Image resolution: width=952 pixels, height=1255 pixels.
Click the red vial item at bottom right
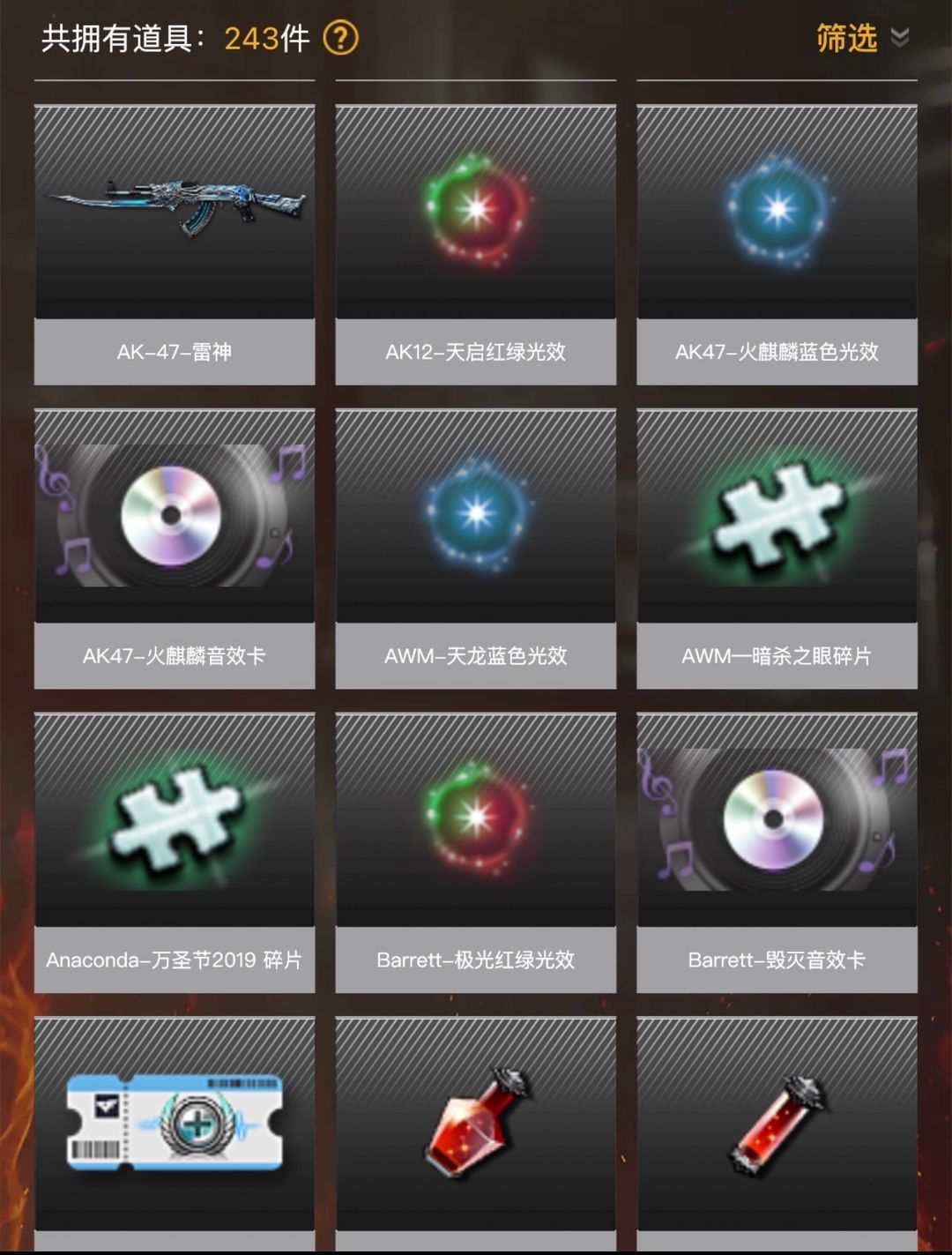click(x=777, y=1120)
